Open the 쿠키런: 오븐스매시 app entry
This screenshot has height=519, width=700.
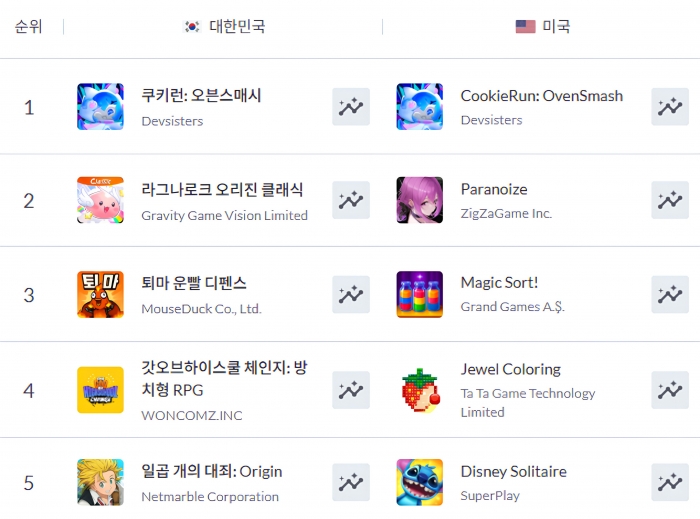[201, 96]
